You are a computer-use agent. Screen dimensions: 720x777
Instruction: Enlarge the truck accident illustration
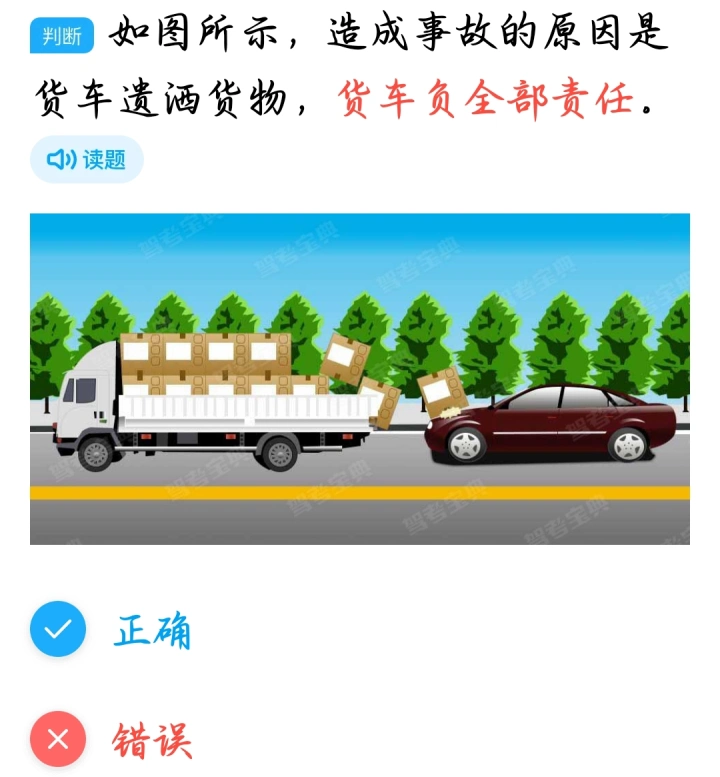360,379
